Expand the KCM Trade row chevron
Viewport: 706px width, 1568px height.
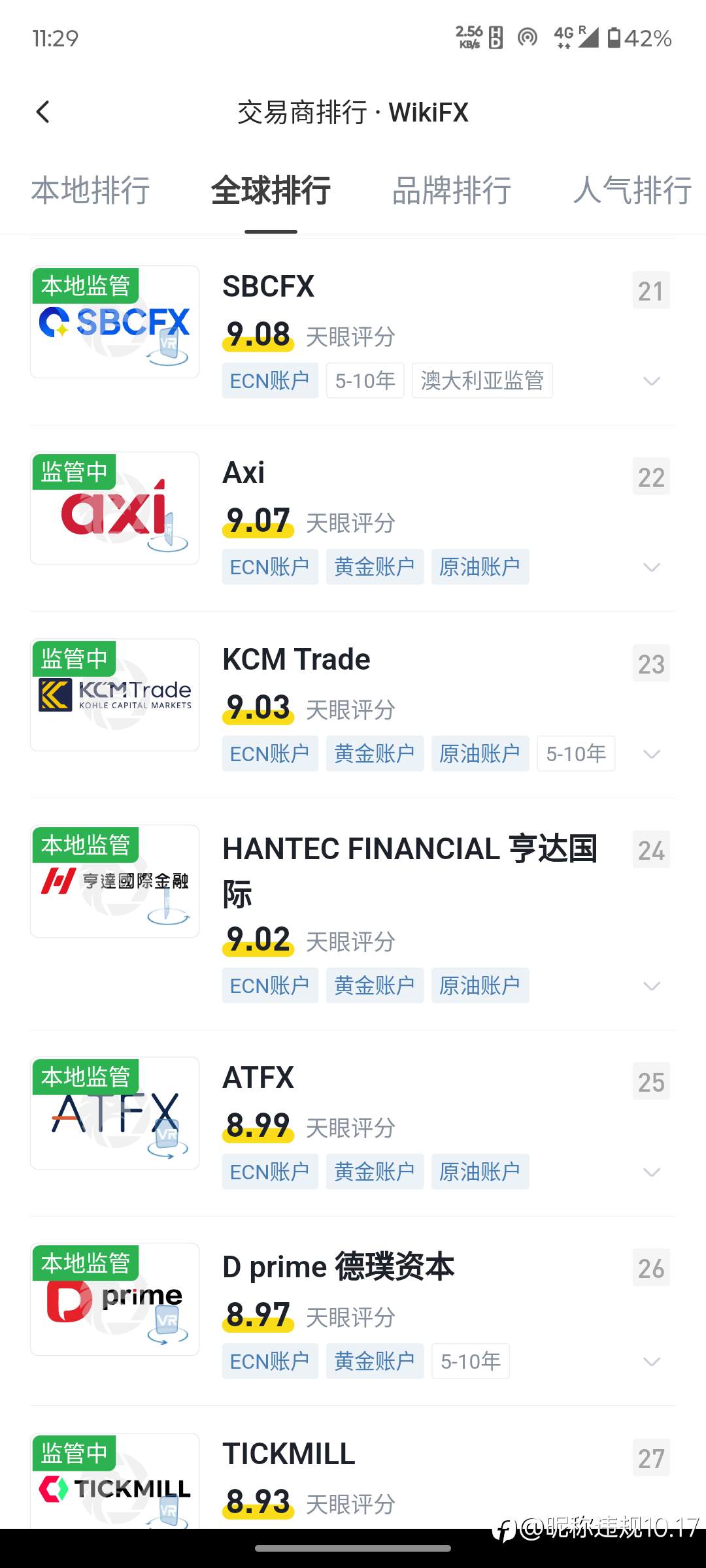652,754
